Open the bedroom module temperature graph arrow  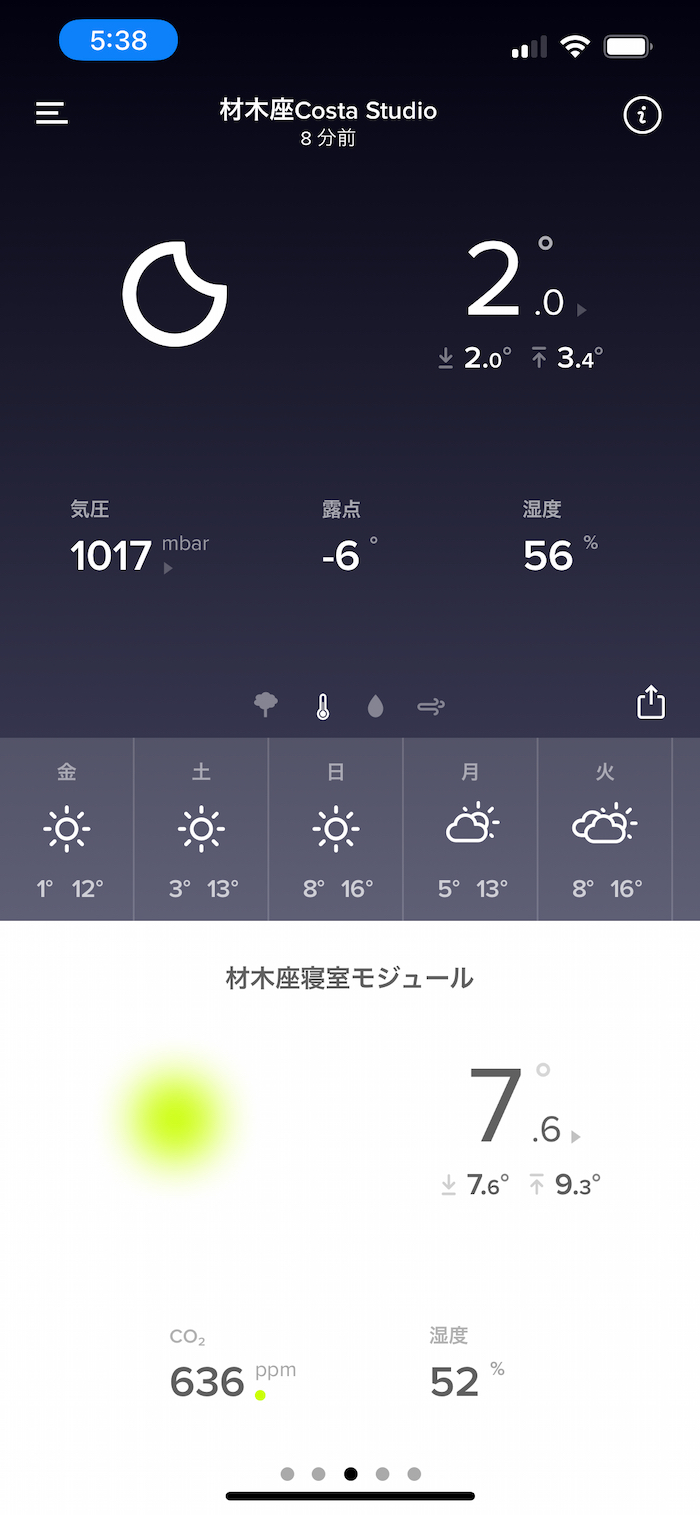[576, 1136]
